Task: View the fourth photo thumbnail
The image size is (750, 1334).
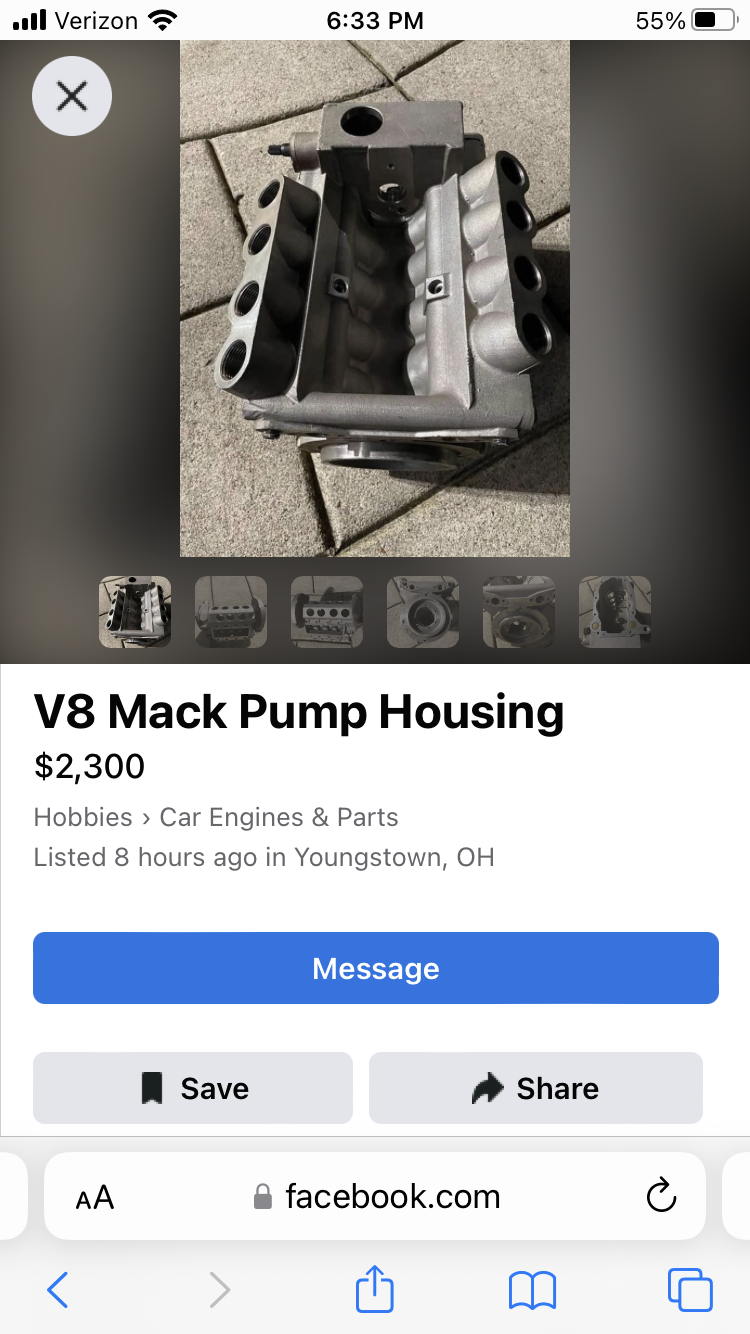Action: tap(423, 612)
